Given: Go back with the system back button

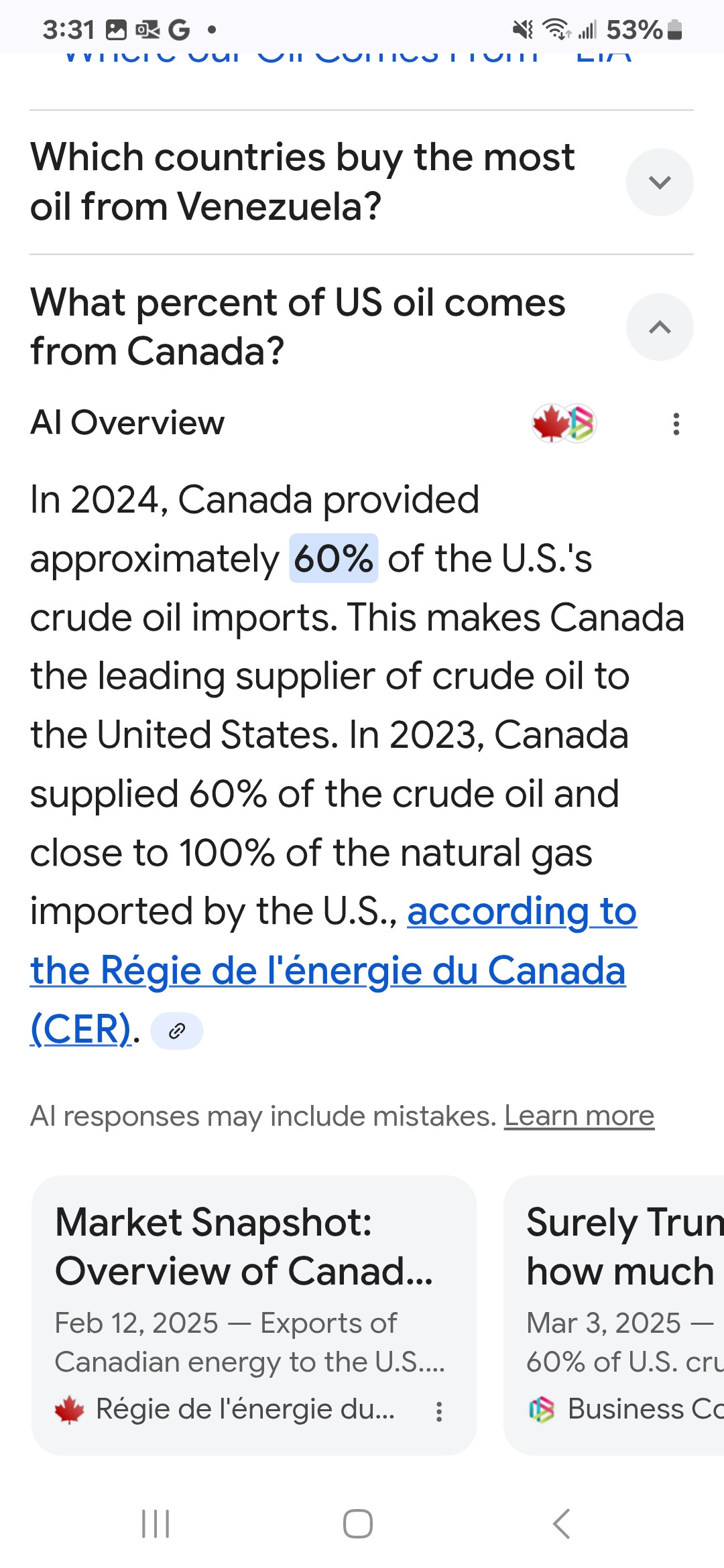Looking at the screenshot, I should pyautogui.click(x=561, y=1524).
